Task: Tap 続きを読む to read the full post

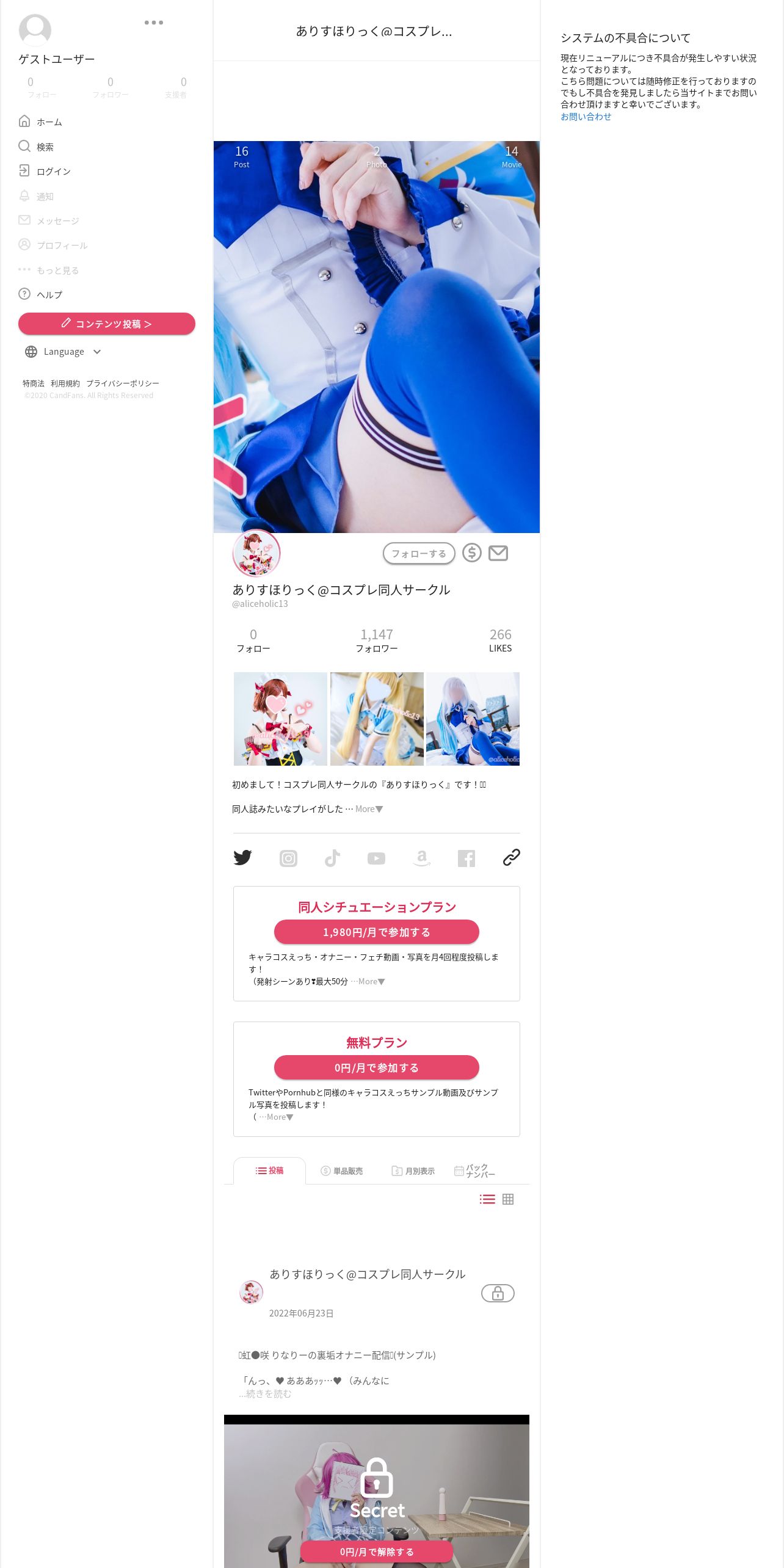Action: pyautogui.click(x=266, y=1394)
